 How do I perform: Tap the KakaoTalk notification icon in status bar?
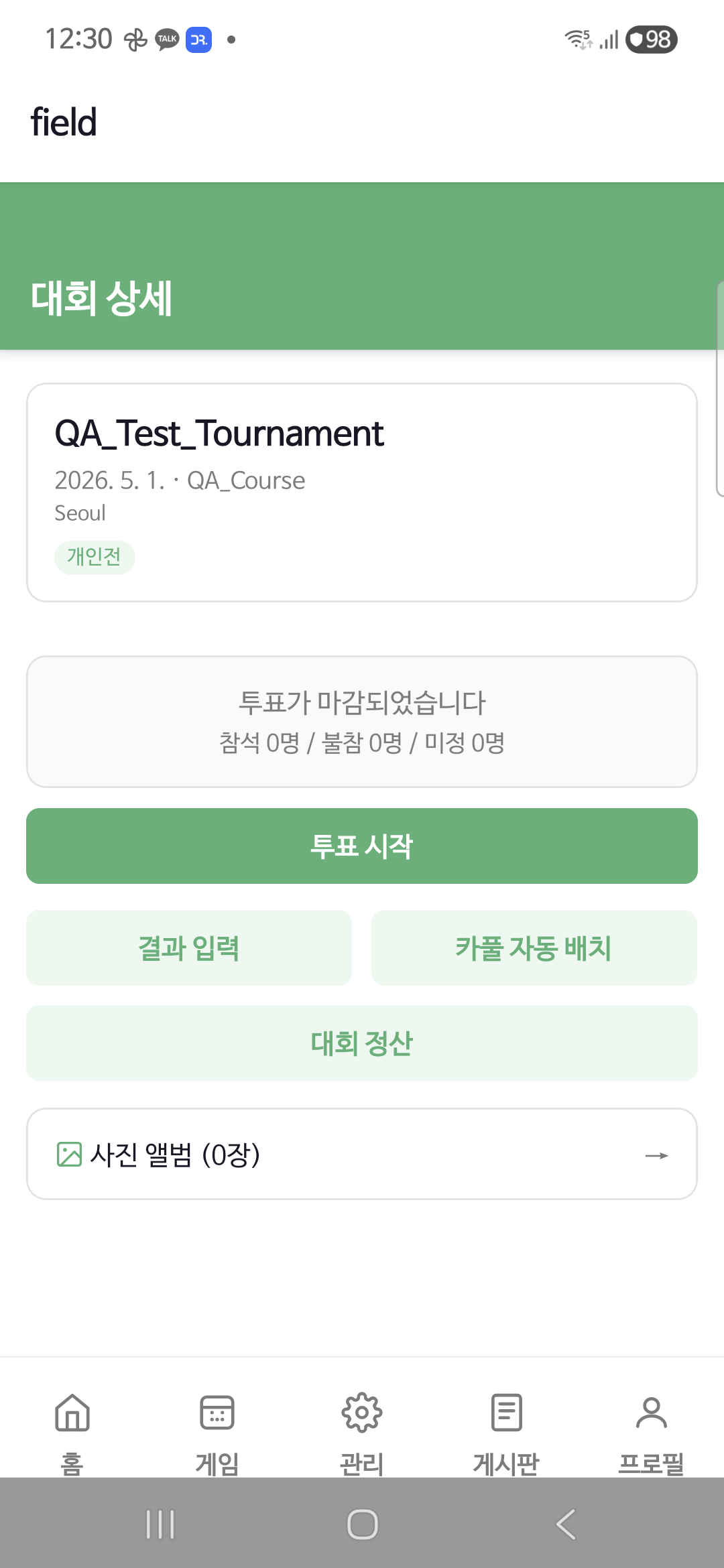166,40
